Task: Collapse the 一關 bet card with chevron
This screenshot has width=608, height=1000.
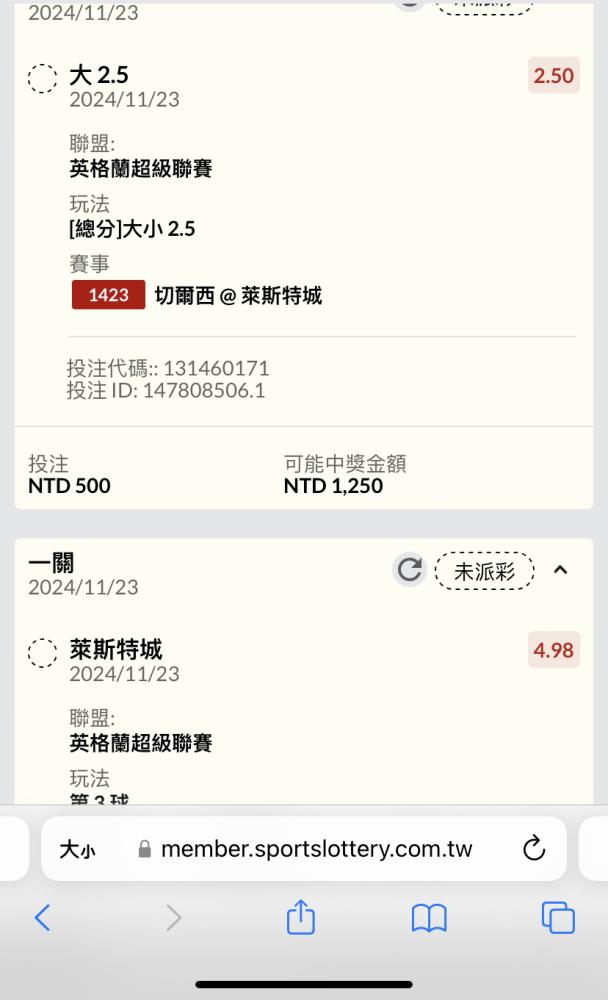Action: [560, 570]
